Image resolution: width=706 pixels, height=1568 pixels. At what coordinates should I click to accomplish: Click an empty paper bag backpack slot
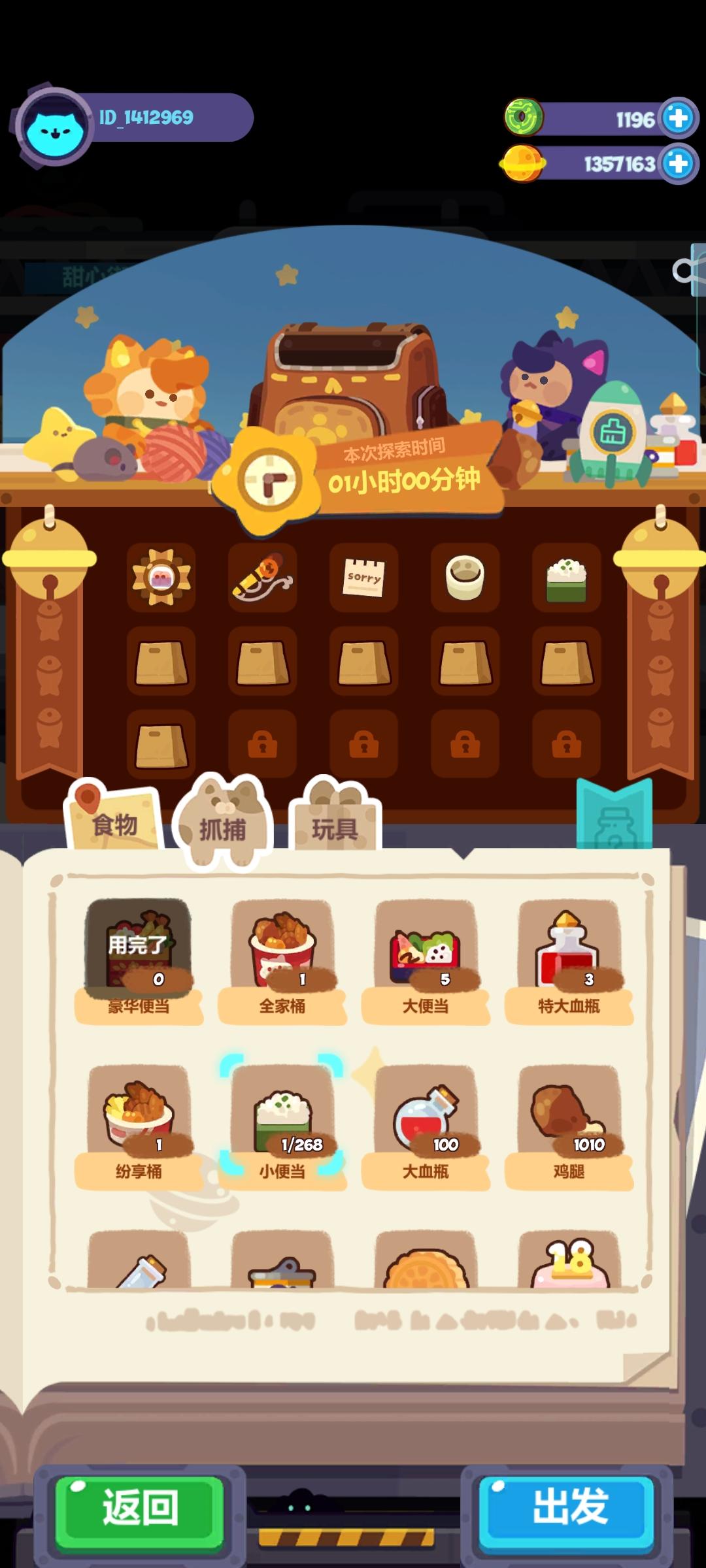[x=160, y=663]
